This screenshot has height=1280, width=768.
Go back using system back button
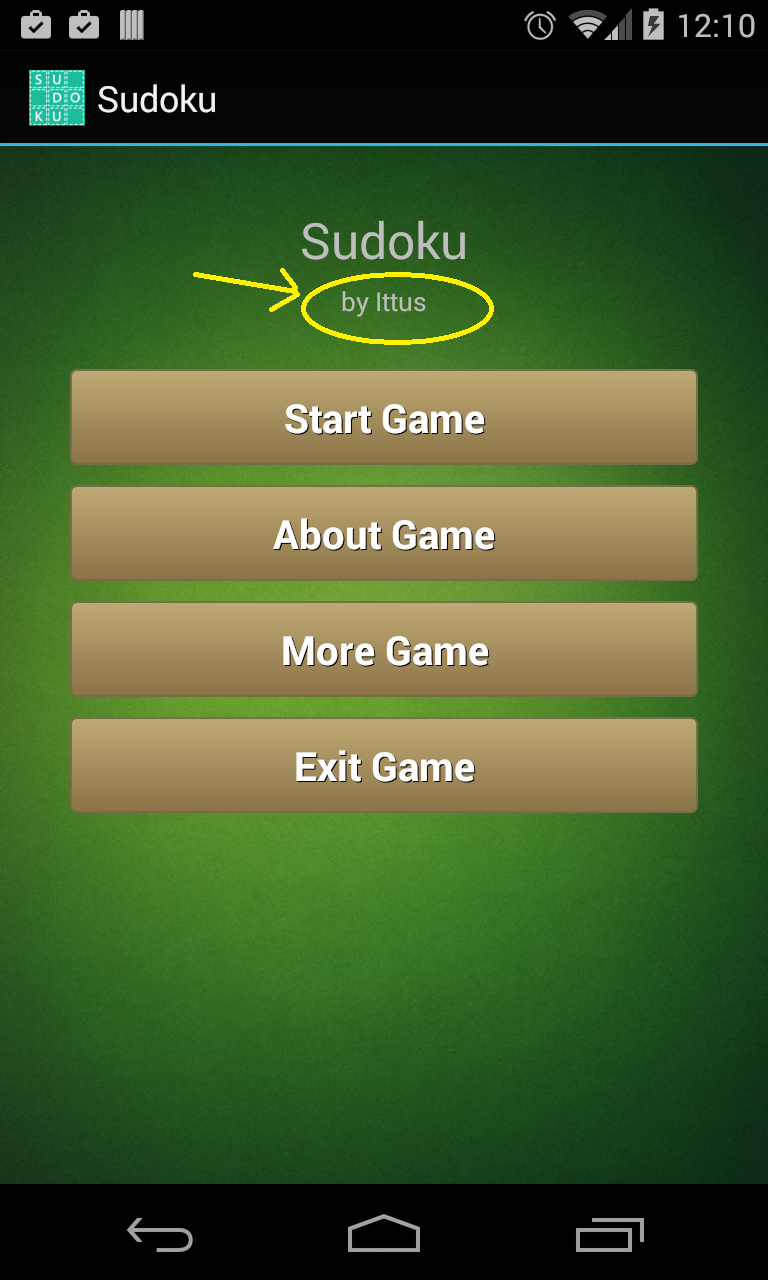pyautogui.click(x=160, y=1235)
